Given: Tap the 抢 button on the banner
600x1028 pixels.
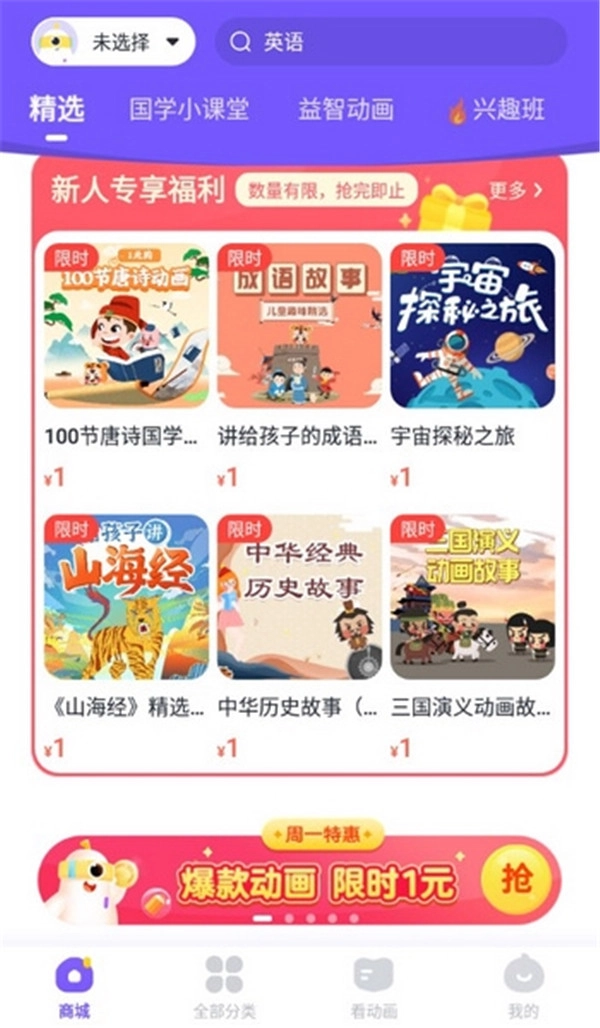Looking at the screenshot, I should point(516,879).
